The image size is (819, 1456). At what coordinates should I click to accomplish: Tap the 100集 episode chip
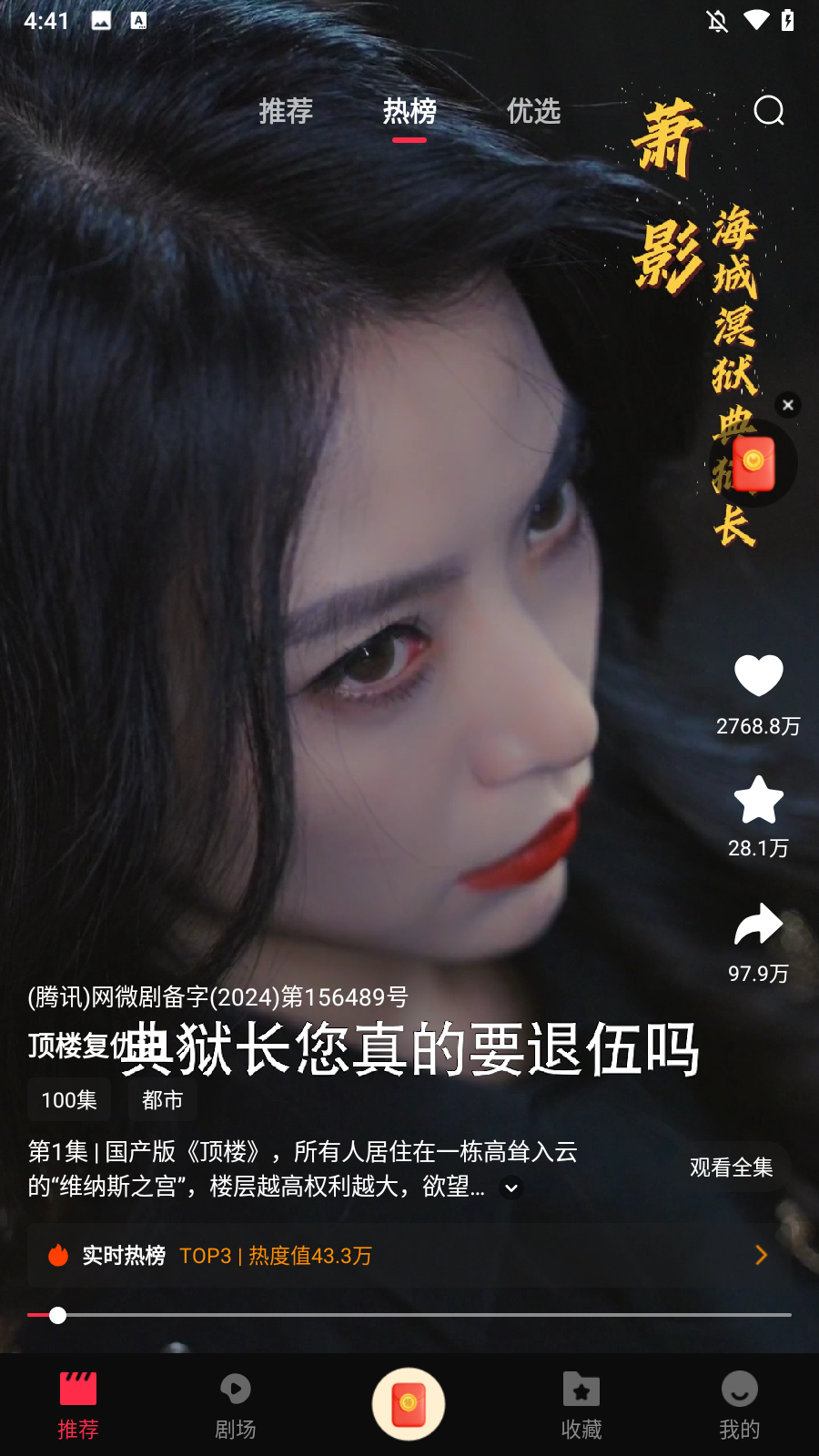point(69,1100)
